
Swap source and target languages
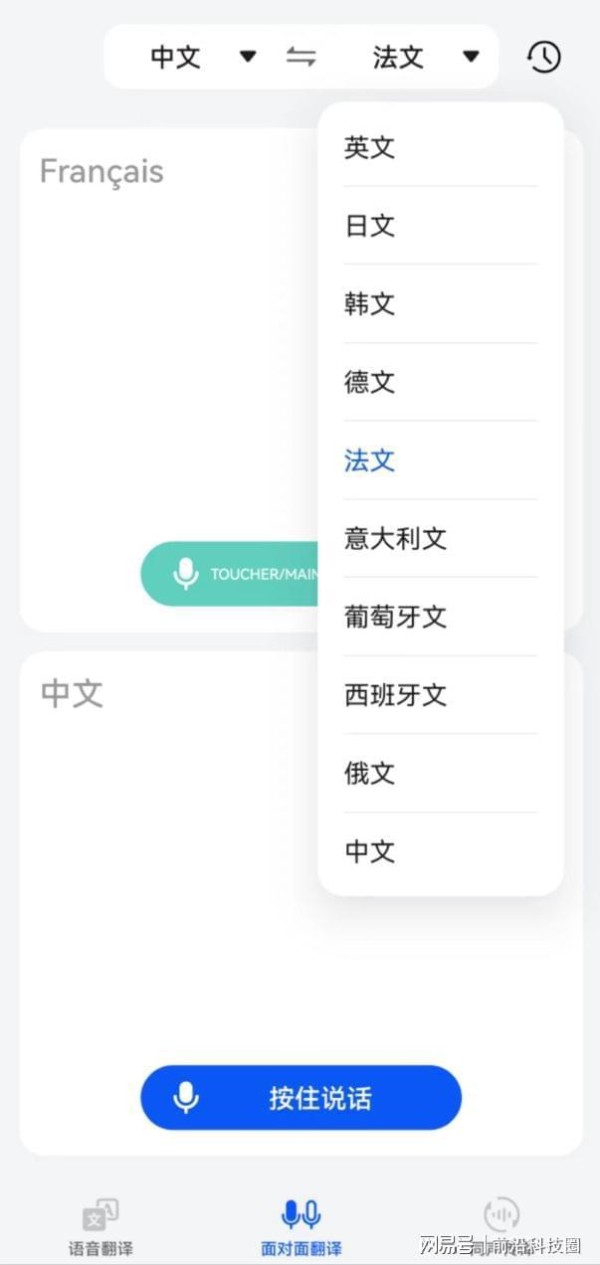(301, 57)
